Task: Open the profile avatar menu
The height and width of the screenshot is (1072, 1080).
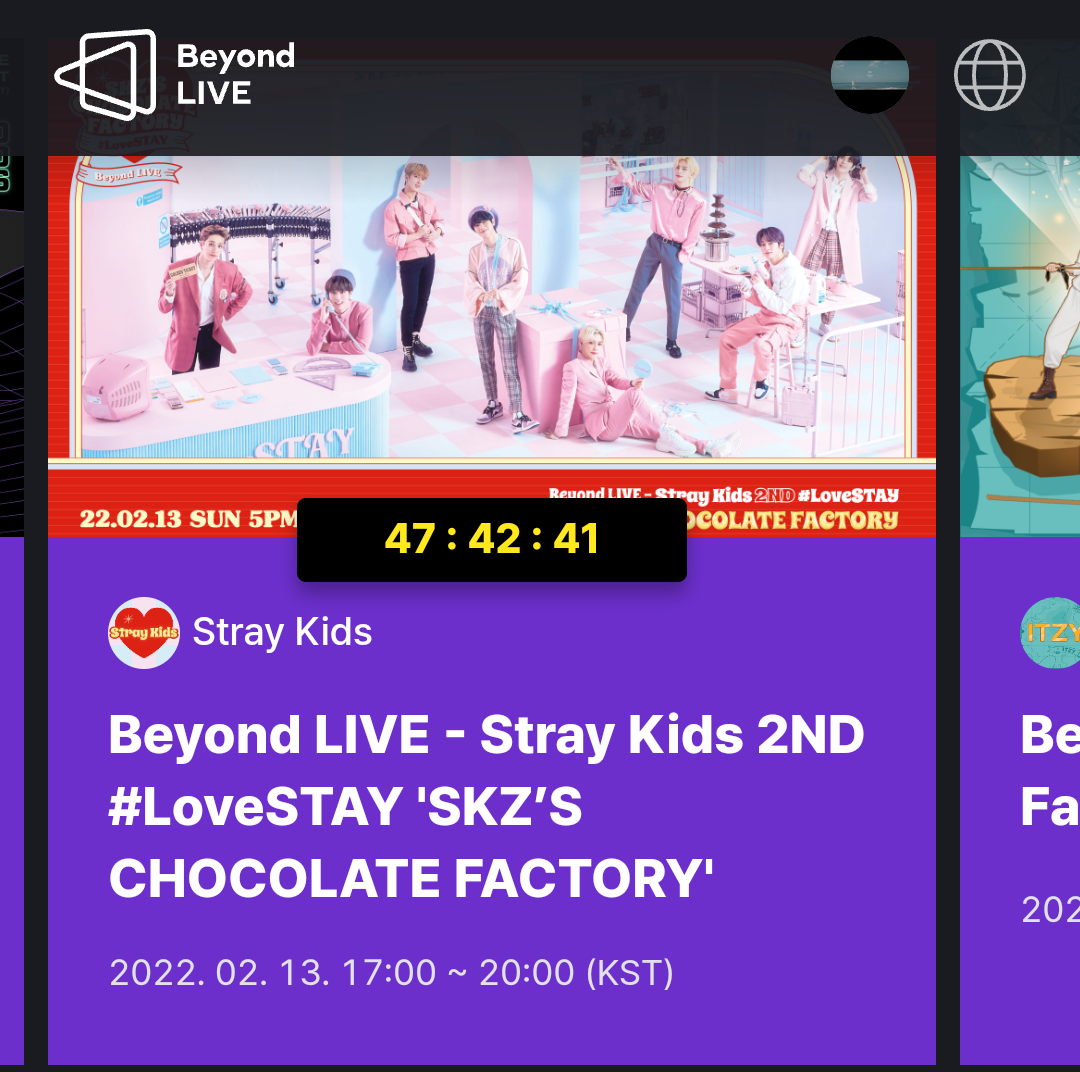Action: (x=870, y=75)
